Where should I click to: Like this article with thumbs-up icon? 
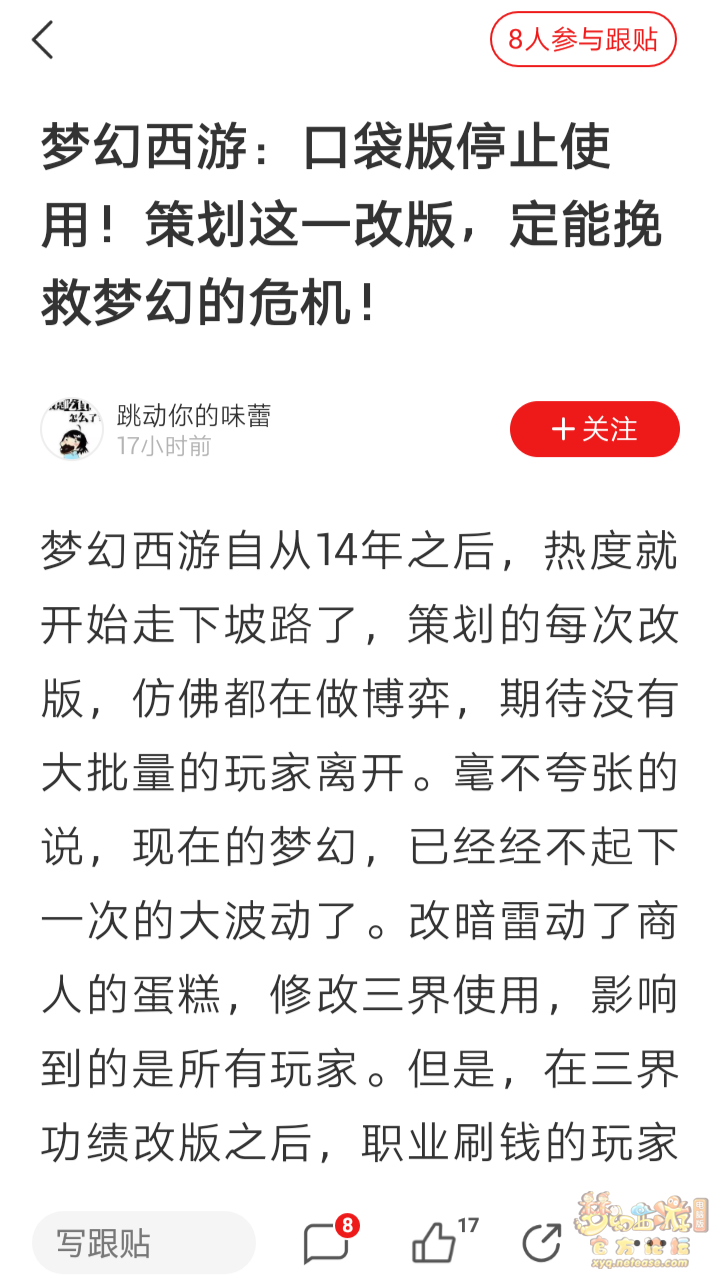[435, 1243]
